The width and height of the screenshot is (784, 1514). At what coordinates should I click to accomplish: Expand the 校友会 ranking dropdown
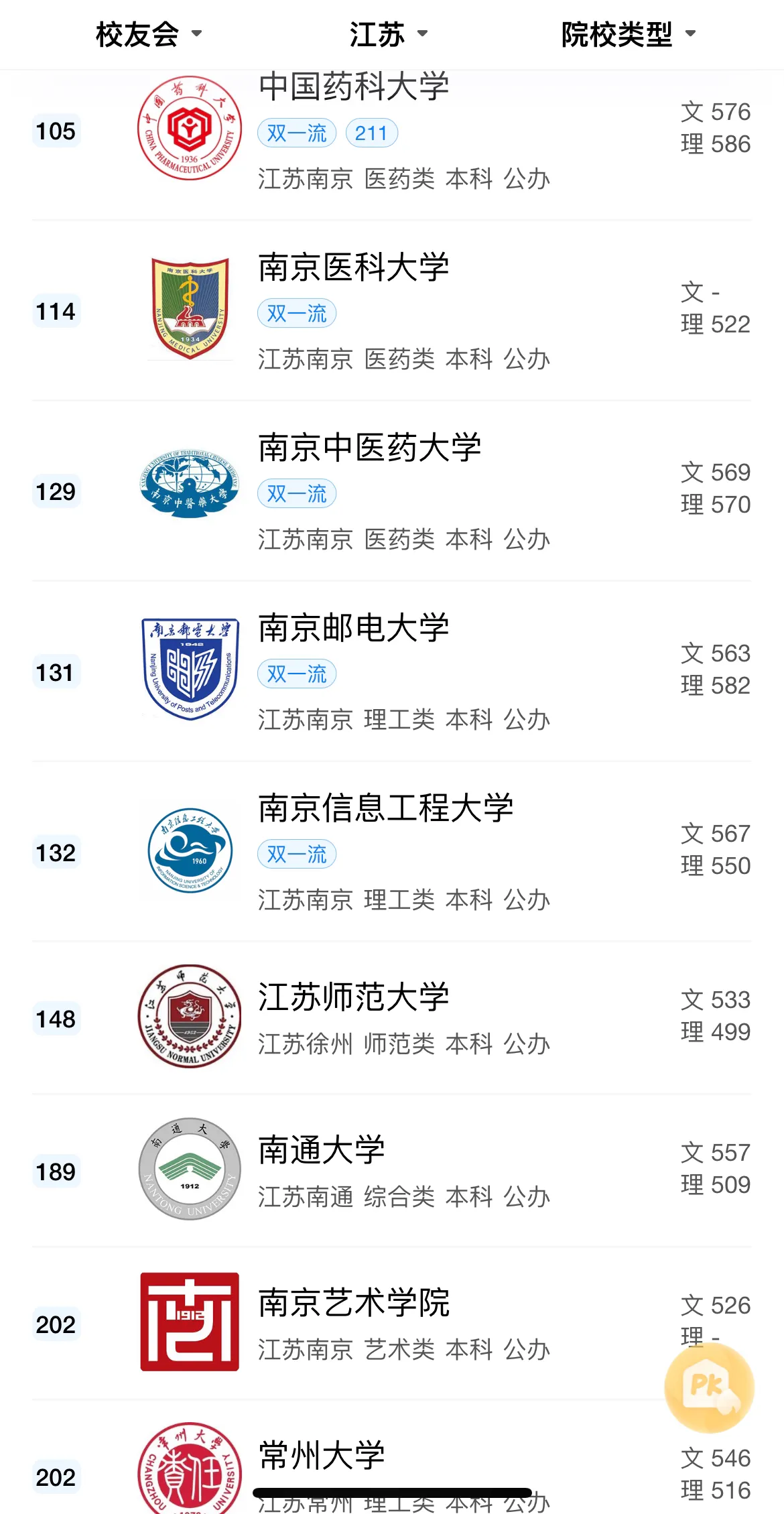(x=149, y=34)
